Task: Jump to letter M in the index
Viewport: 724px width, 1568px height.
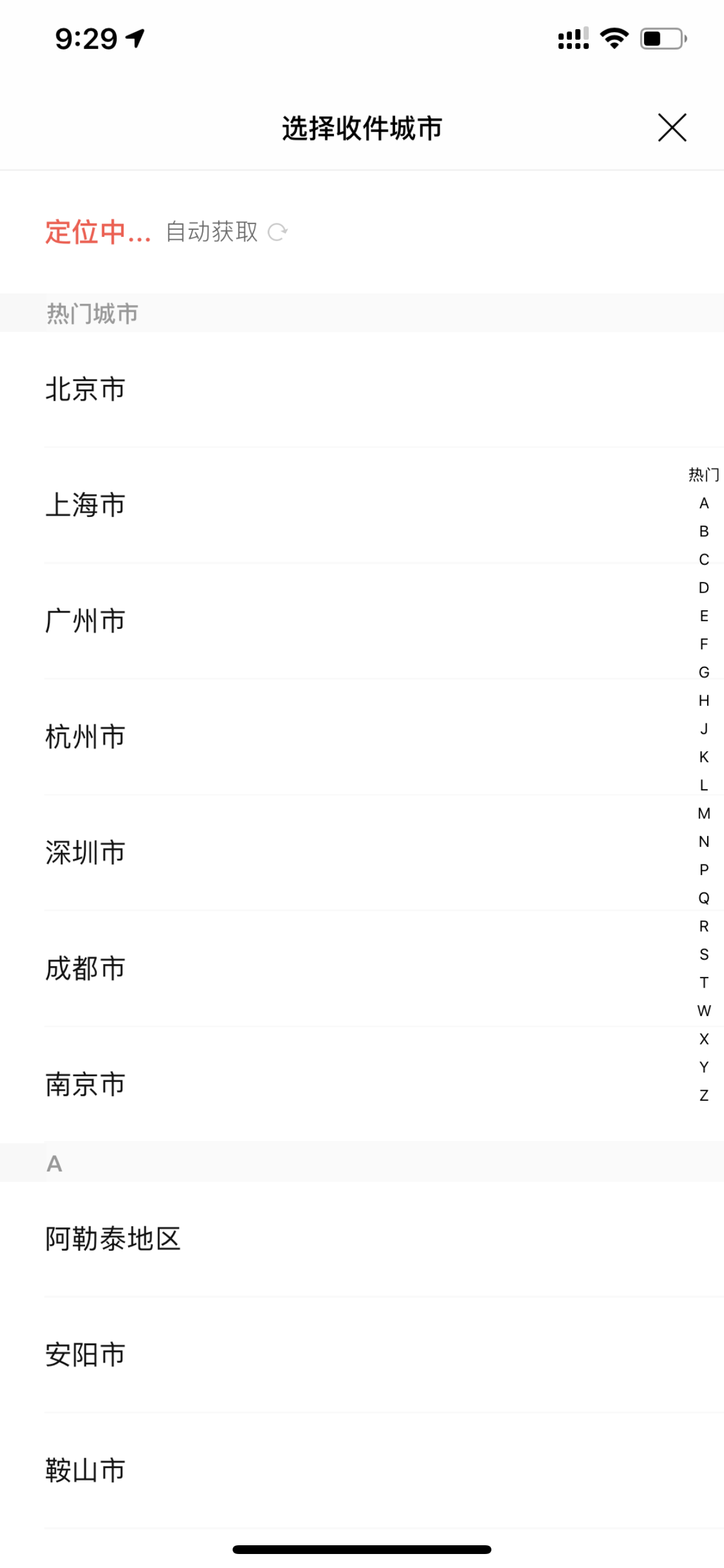Action: (704, 813)
